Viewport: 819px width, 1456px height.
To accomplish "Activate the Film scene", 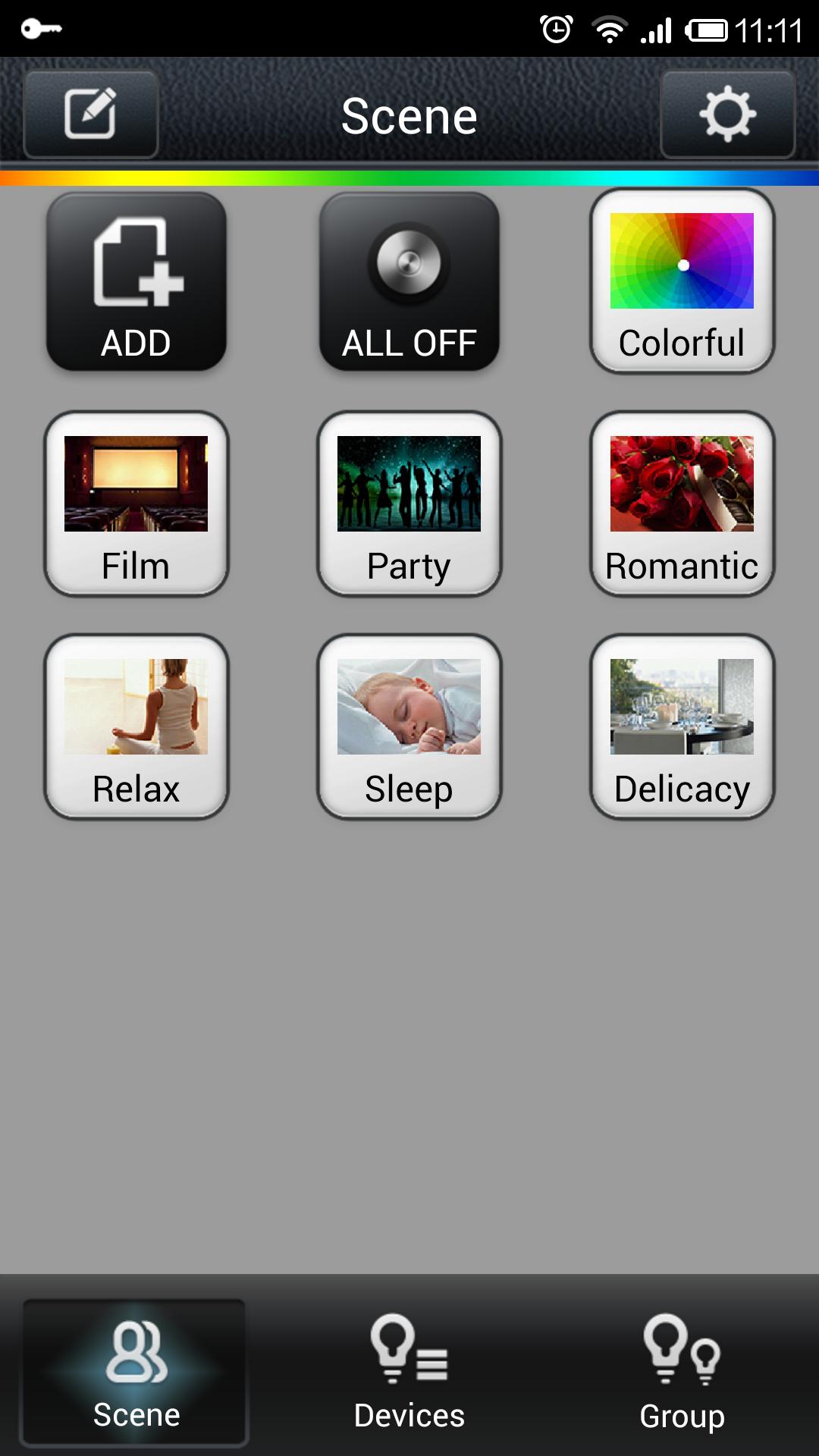I will (136, 504).
